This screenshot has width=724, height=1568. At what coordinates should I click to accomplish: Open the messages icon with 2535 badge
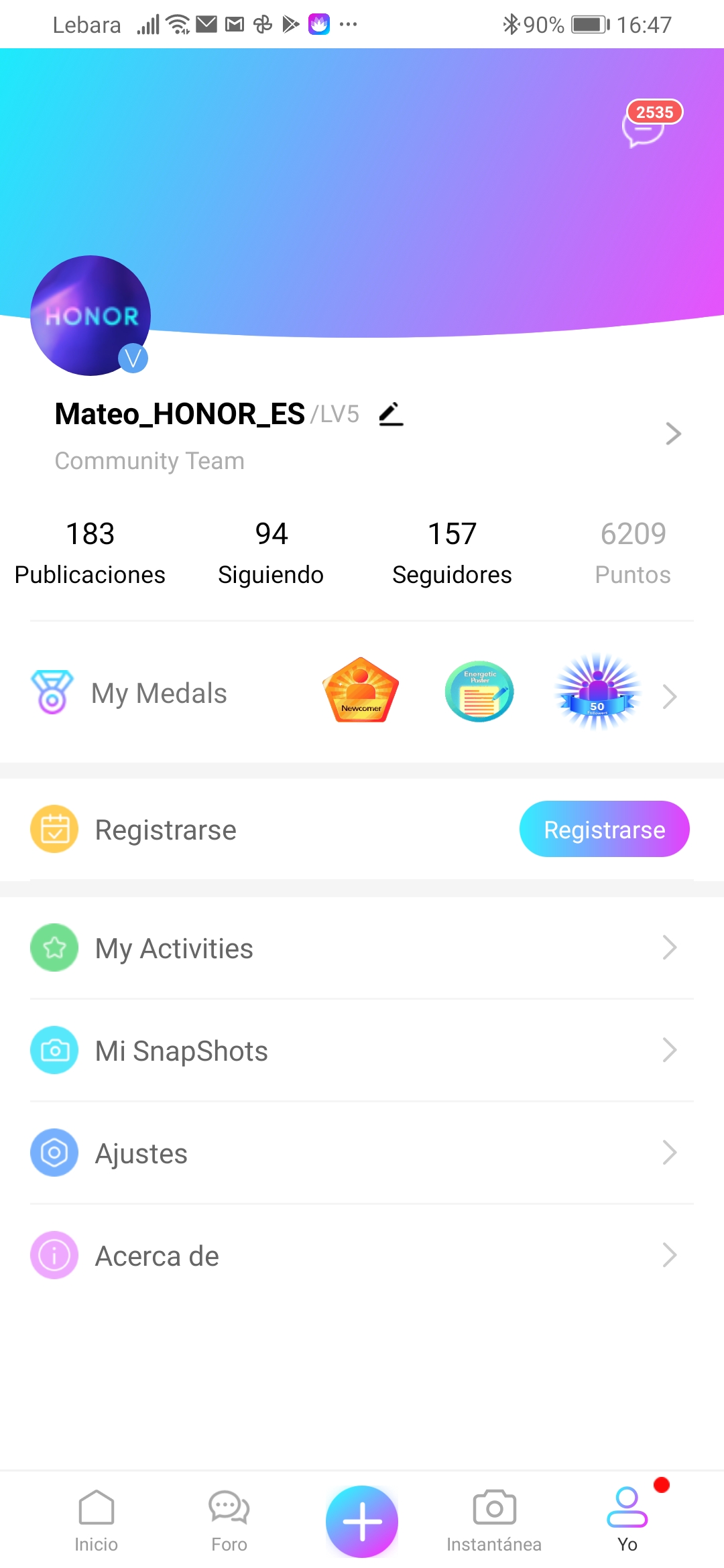(644, 126)
